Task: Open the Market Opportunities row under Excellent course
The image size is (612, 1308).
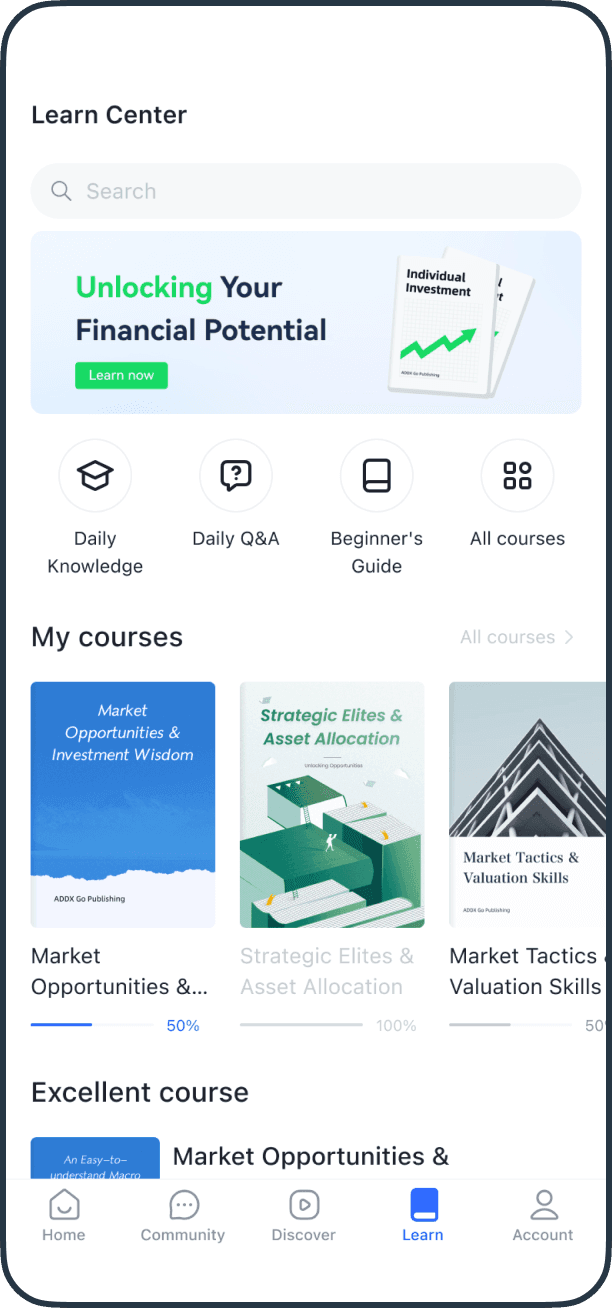Action: tap(310, 1157)
